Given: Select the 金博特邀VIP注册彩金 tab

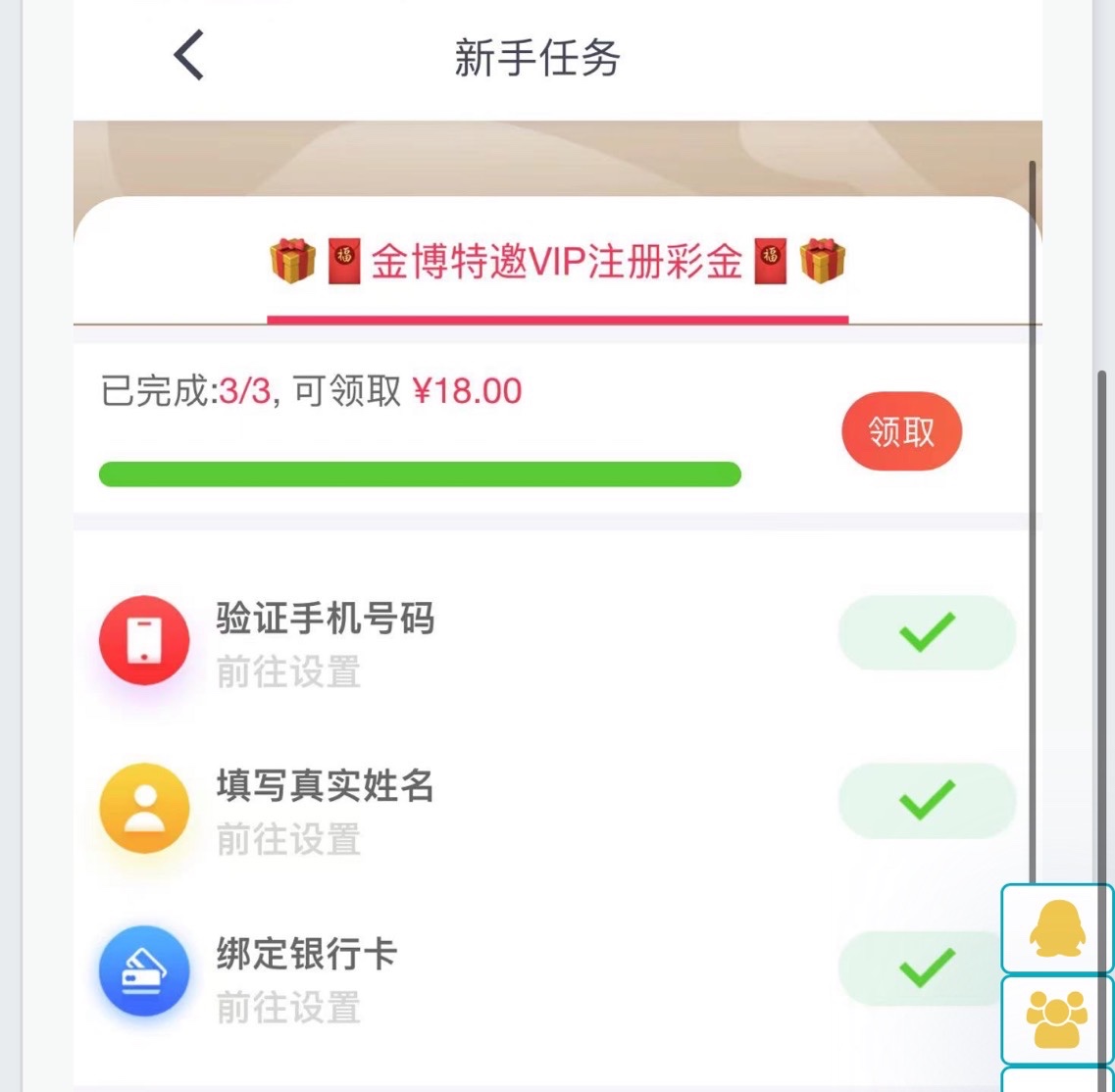Looking at the screenshot, I should tap(557, 264).
